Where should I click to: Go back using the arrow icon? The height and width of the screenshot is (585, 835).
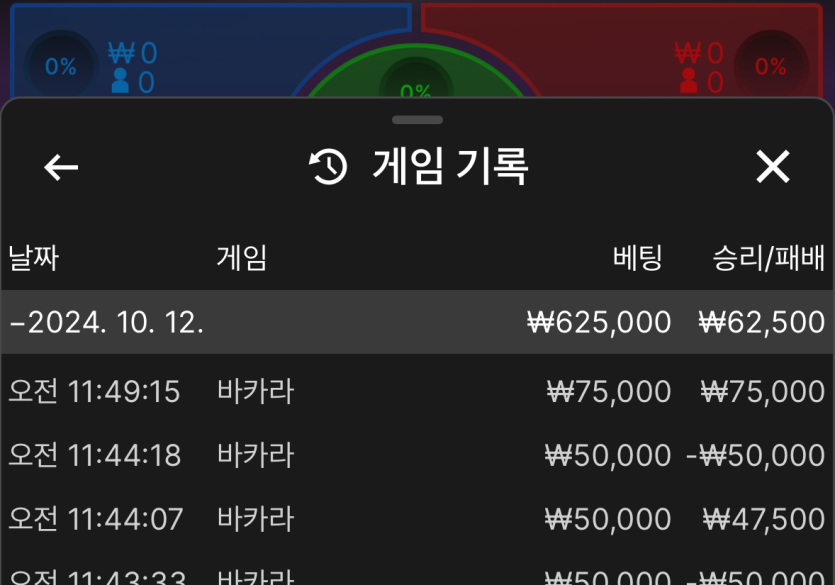coord(61,167)
